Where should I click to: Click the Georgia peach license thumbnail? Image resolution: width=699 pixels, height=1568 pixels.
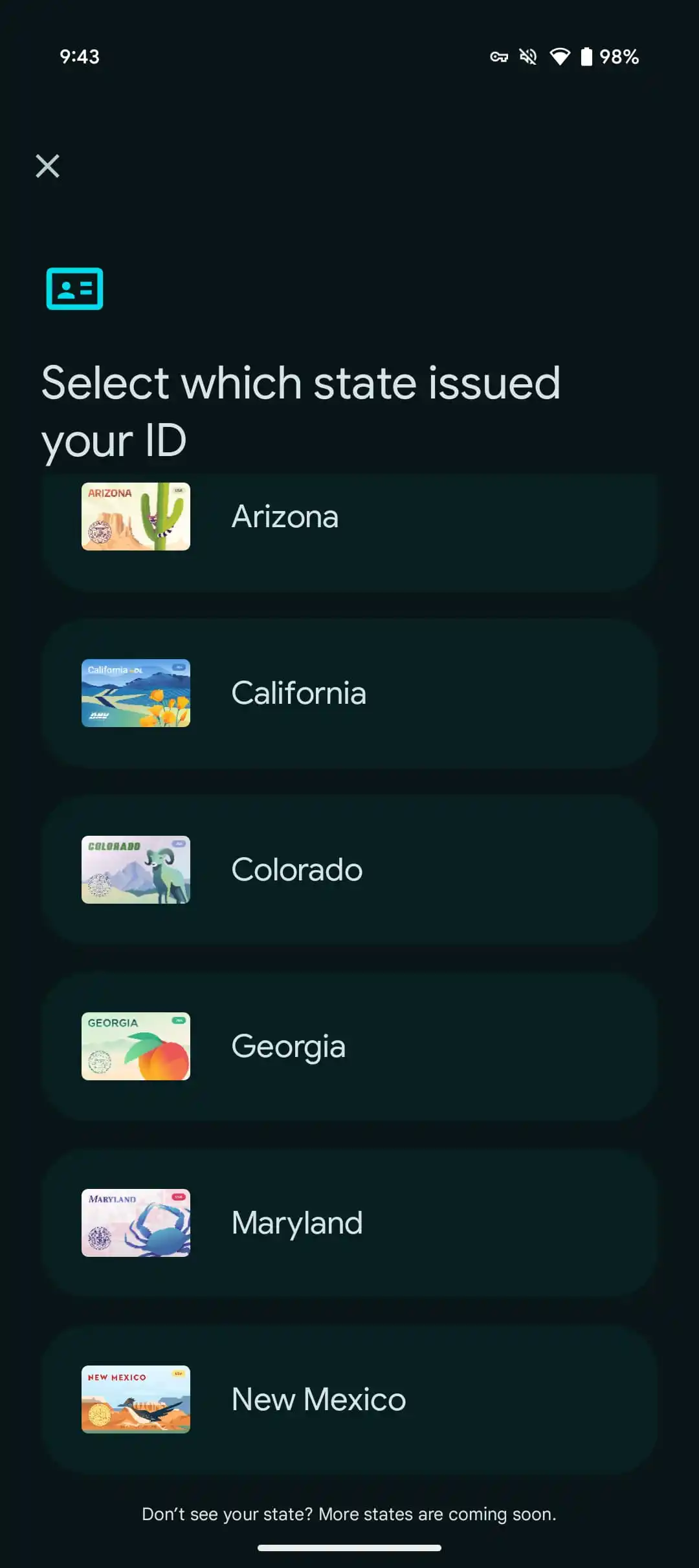point(135,1046)
